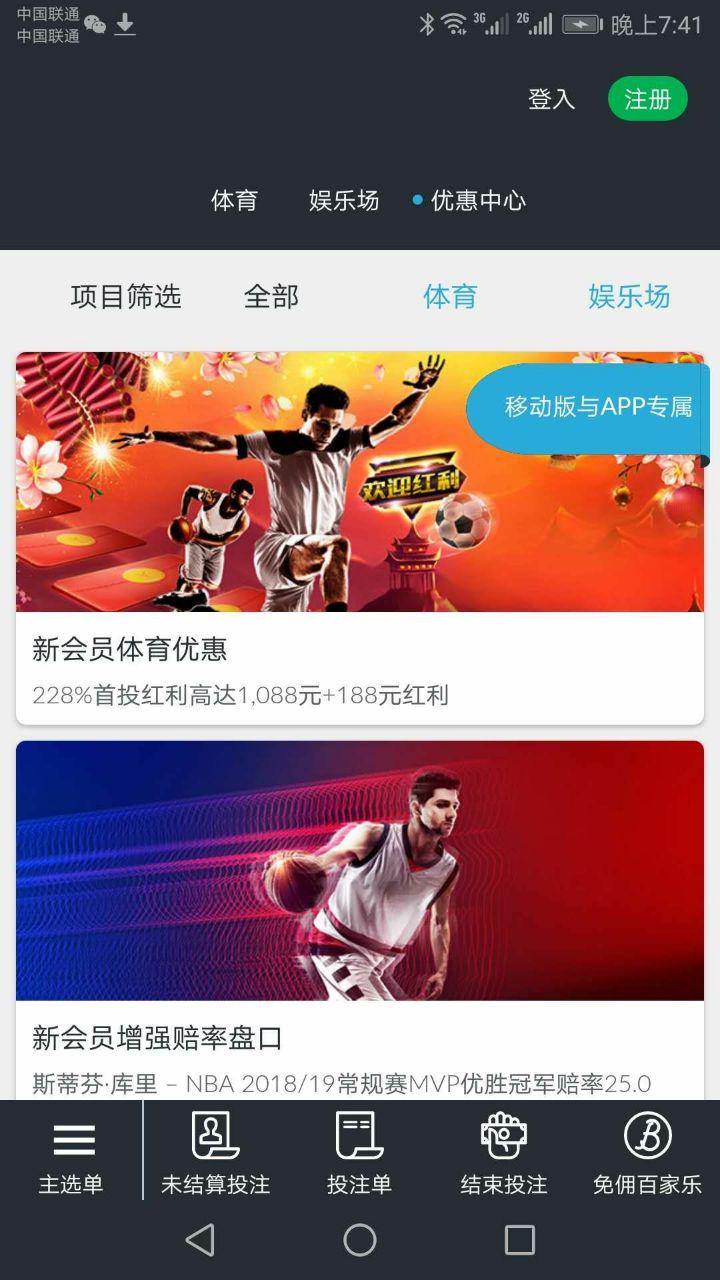View 未结算投注 unsettled bets

[215, 1155]
